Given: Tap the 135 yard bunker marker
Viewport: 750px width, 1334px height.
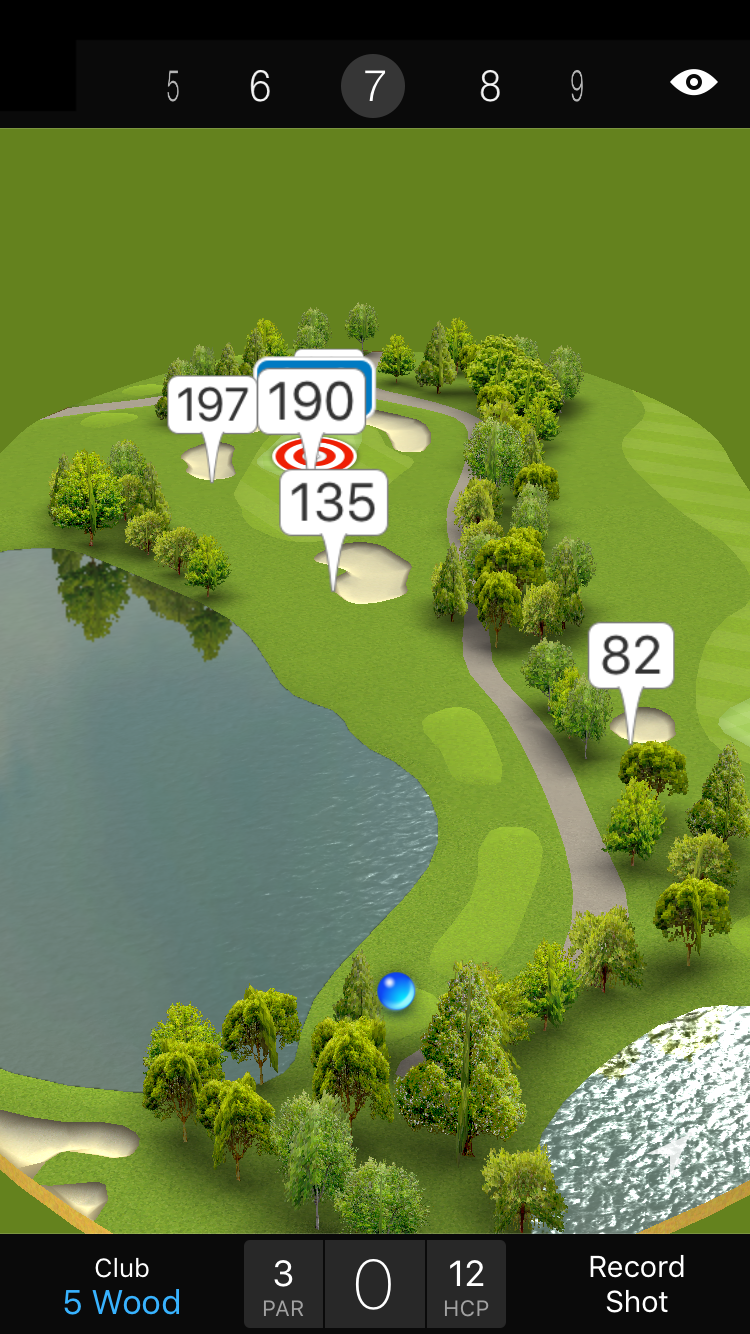Looking at the screenshot, I should tap(333, 503).
